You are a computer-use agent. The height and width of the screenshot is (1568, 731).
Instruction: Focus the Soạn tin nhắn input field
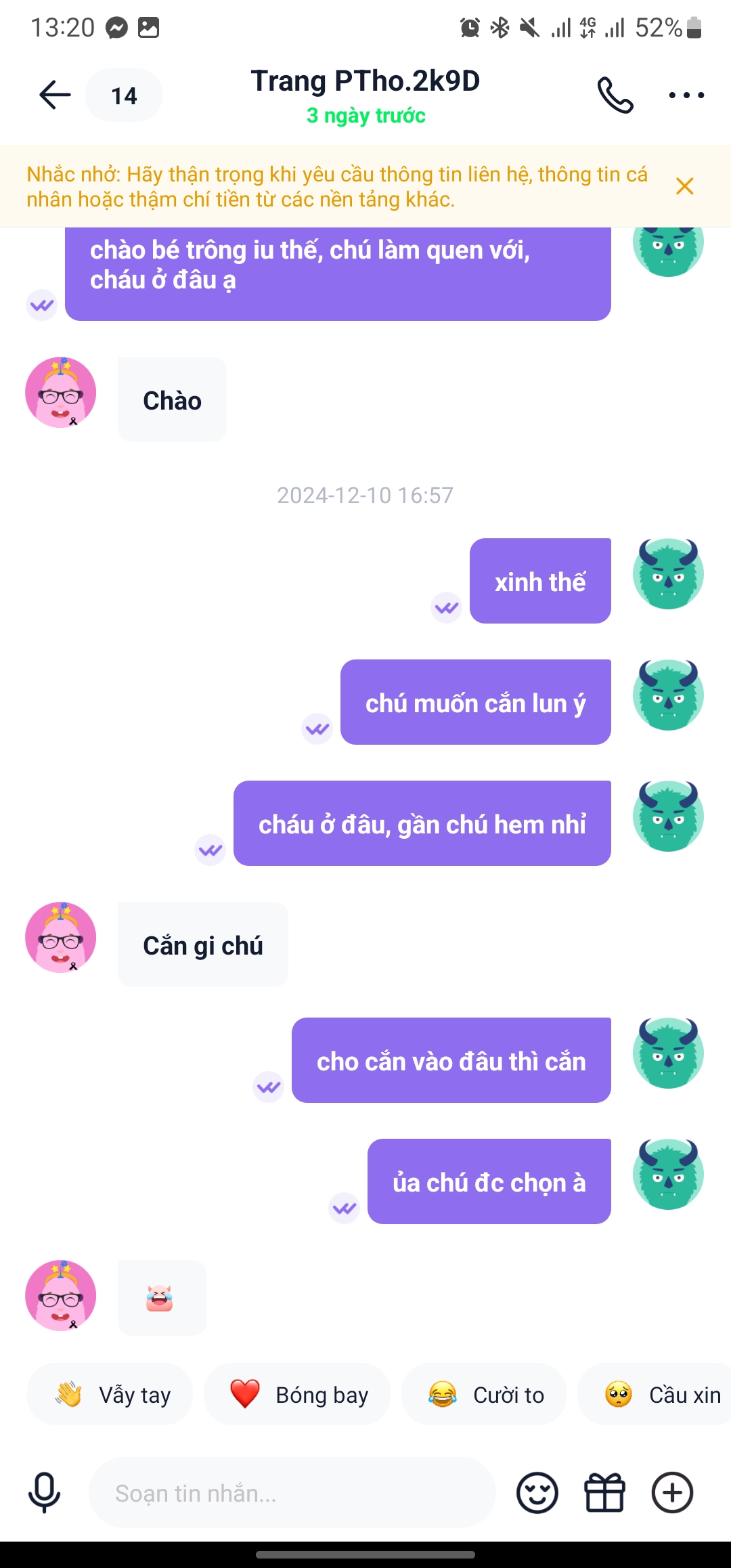click(291, 1493)
